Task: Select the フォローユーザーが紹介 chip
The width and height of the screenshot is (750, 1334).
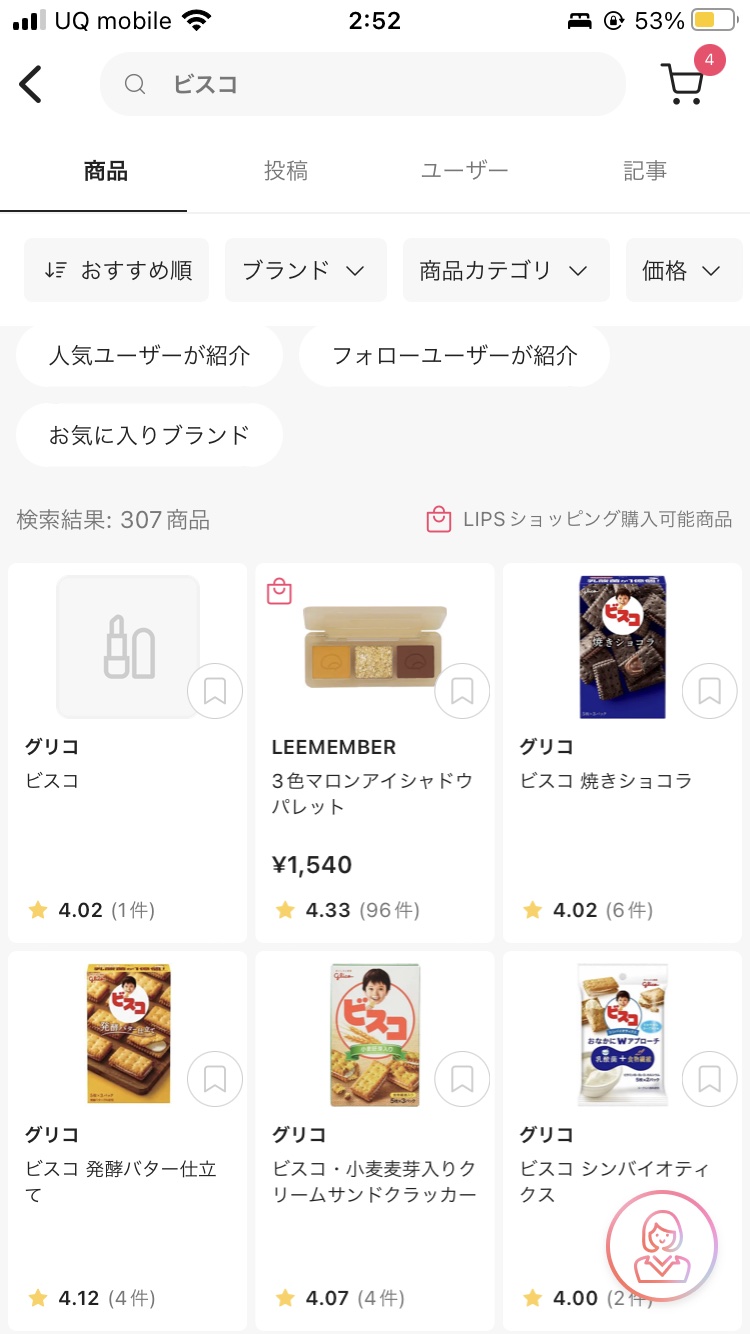Action: 454,355
